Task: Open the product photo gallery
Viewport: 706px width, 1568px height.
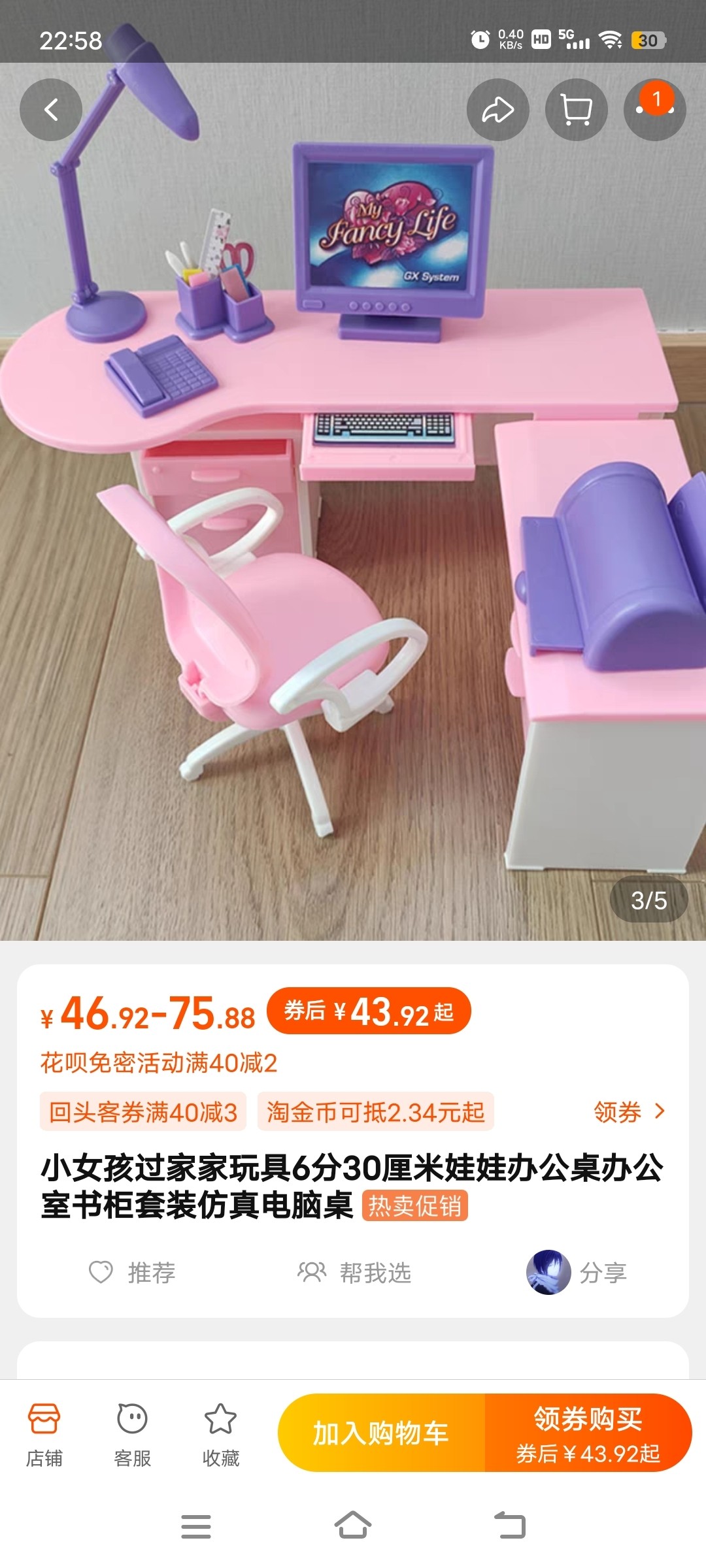Action: 353,502
